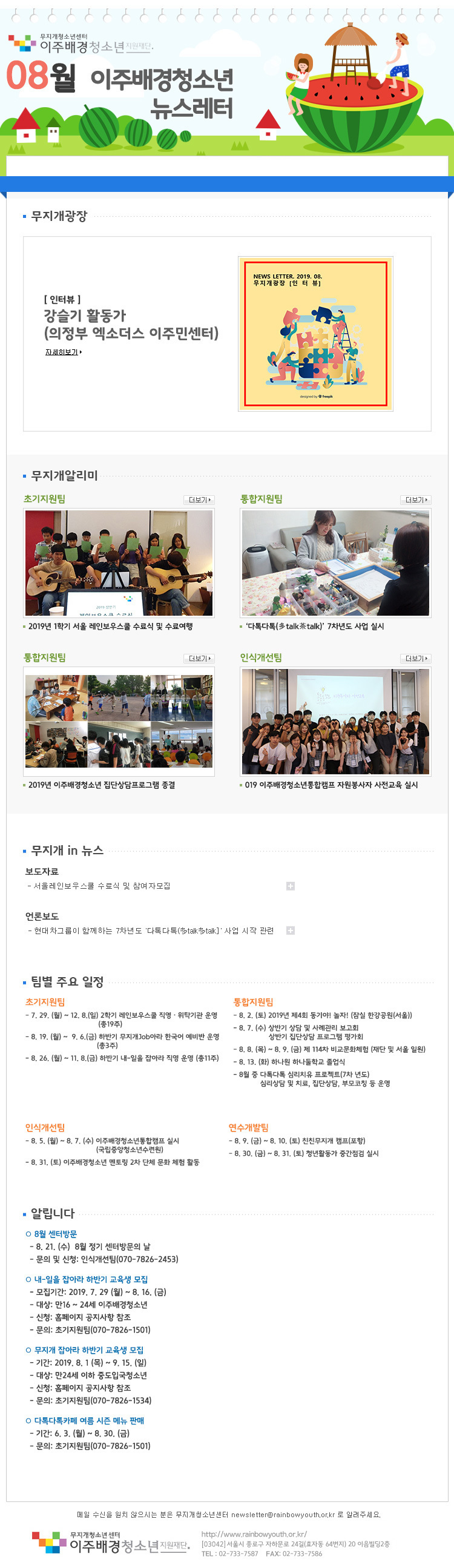
Task: Open the 자세히보기 link for the interview
Action: (x=64, y=352)
